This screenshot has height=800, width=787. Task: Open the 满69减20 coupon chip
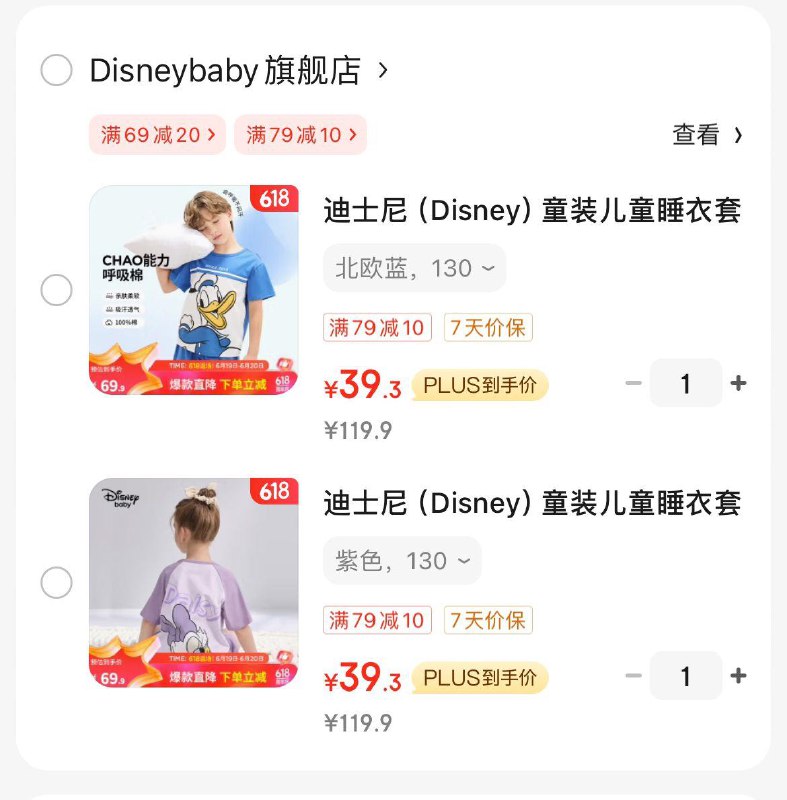[157, 135]
